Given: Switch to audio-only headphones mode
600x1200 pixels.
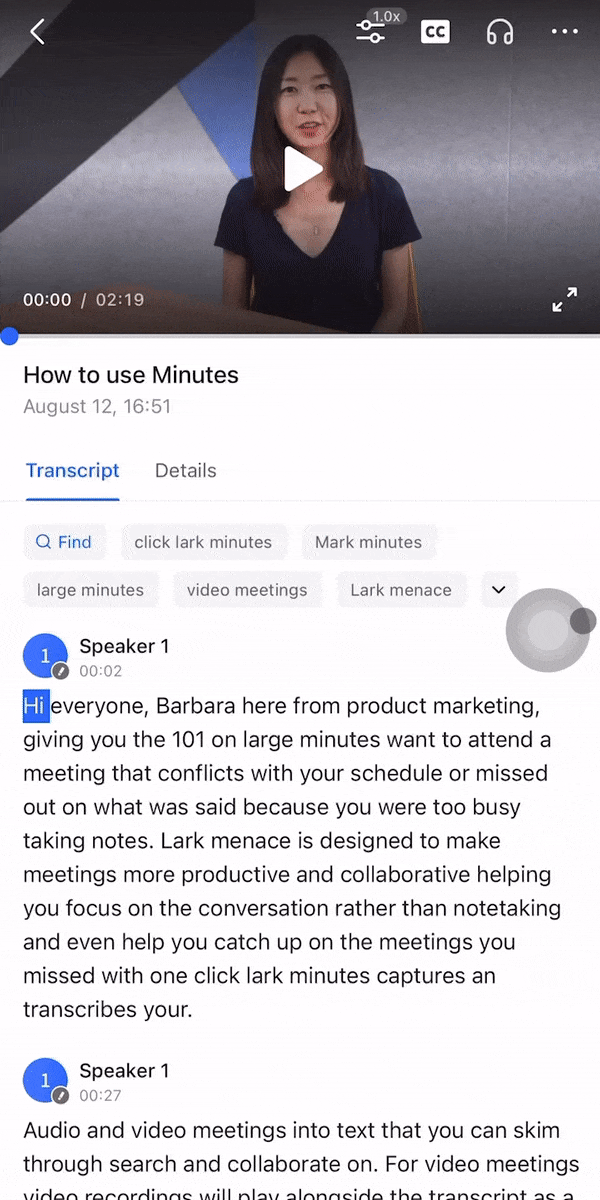Looking at the screenshot, I should pos(500,32).
